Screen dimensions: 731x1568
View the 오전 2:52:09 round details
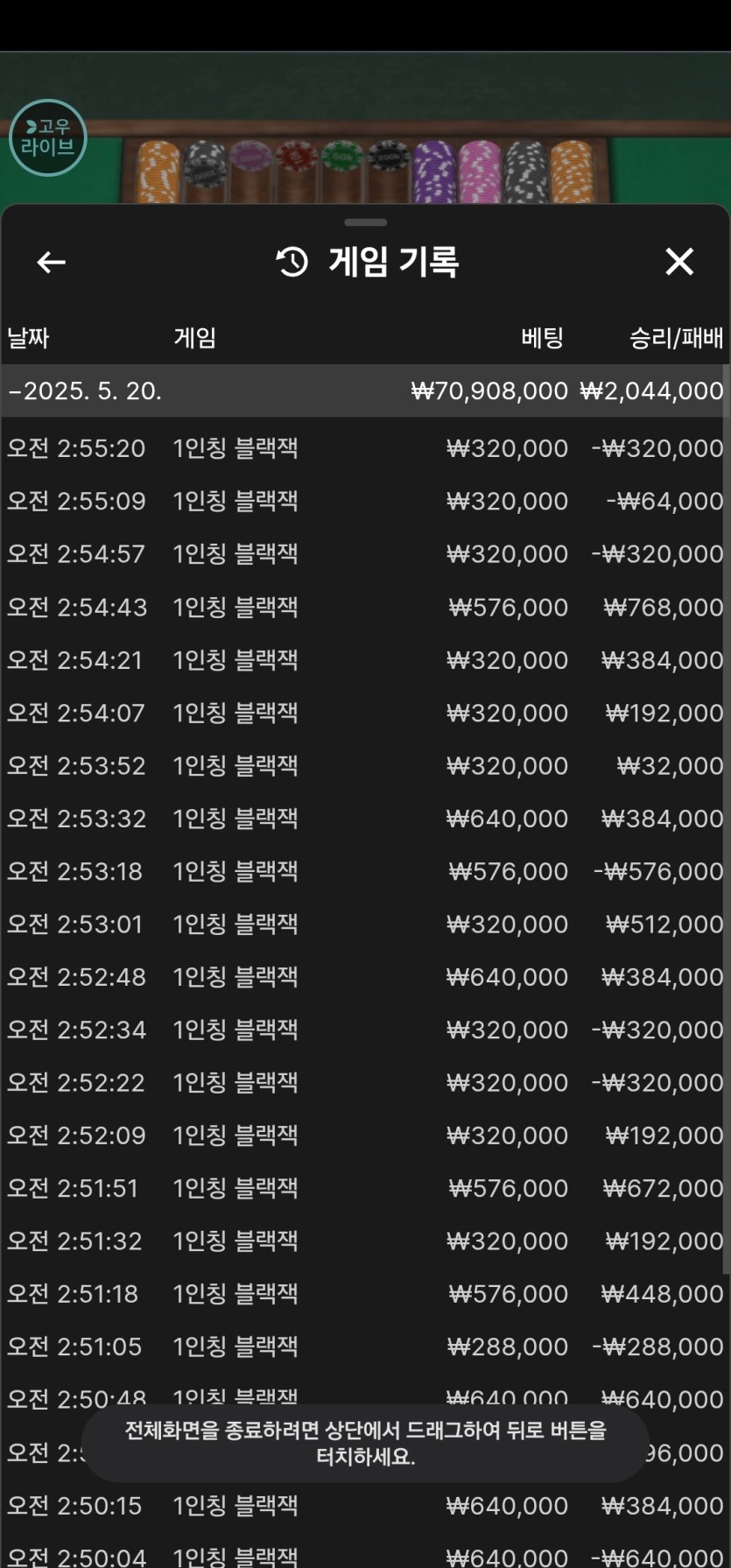365,1135
